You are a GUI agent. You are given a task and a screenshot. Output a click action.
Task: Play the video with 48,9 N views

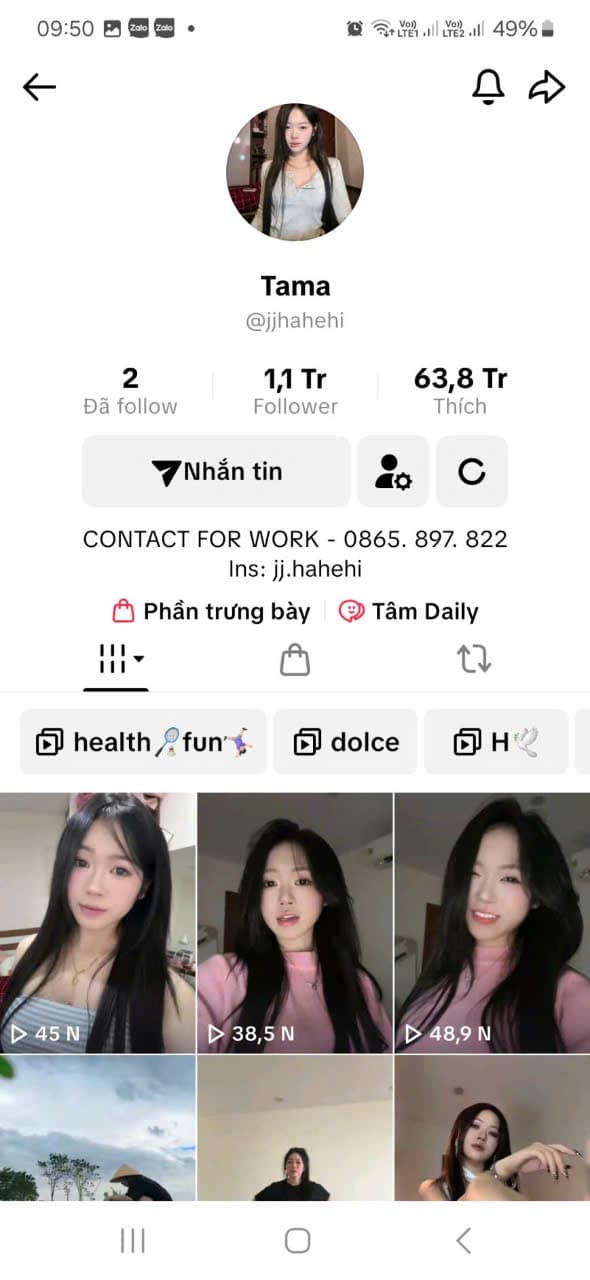pyautogui.click(x=492, y=923)
